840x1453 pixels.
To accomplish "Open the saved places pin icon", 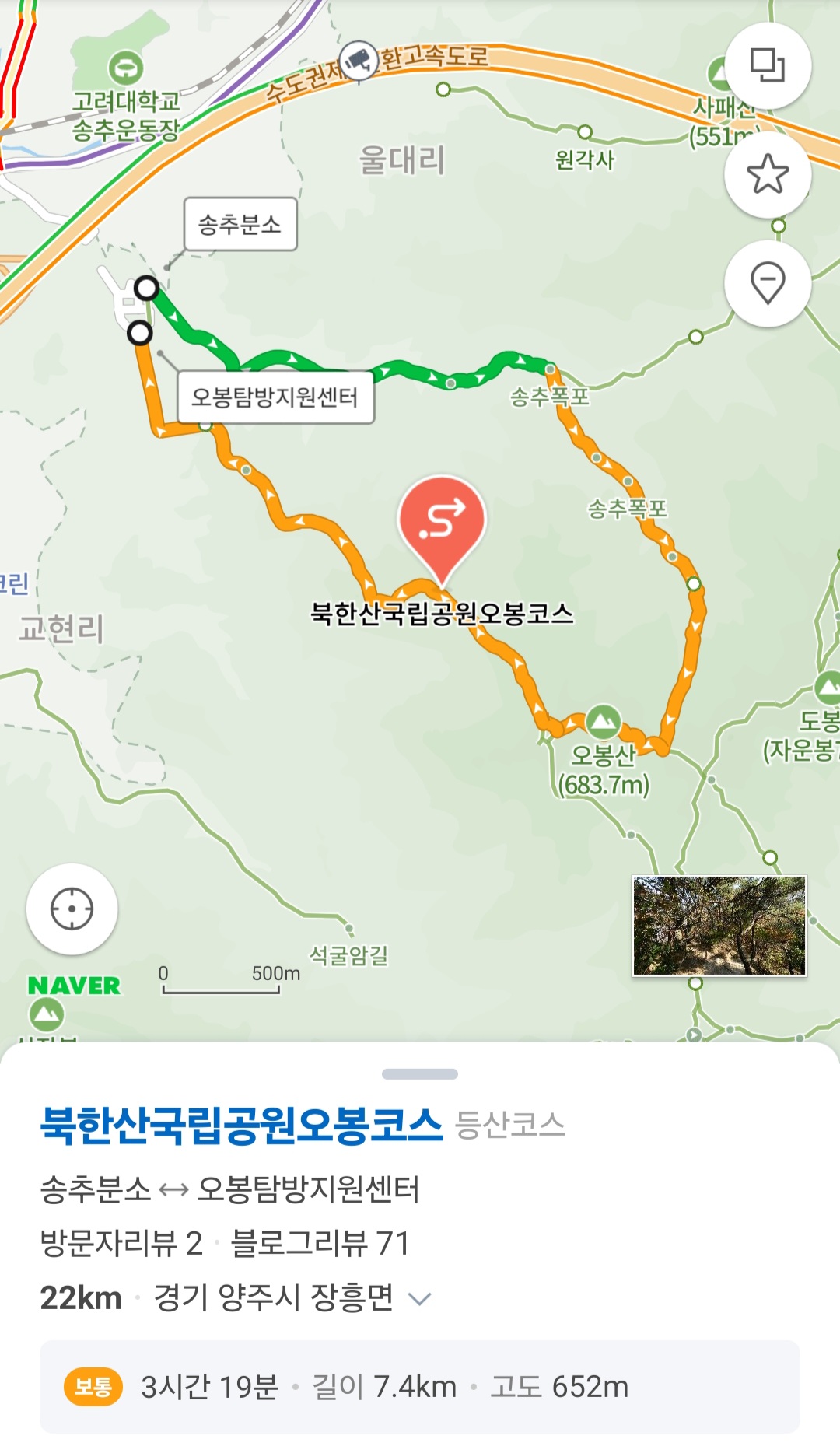I will 767,282.
